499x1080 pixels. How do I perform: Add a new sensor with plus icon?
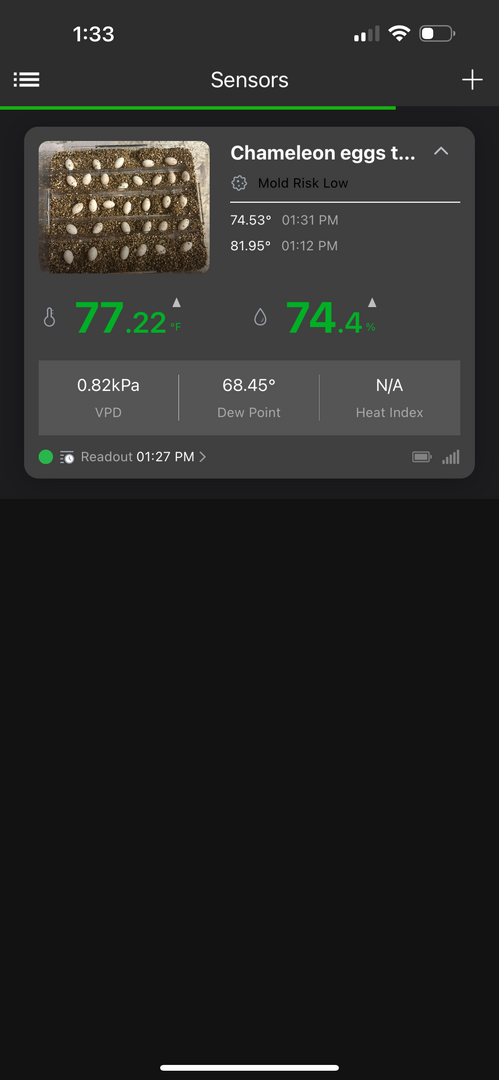[472, 80]
